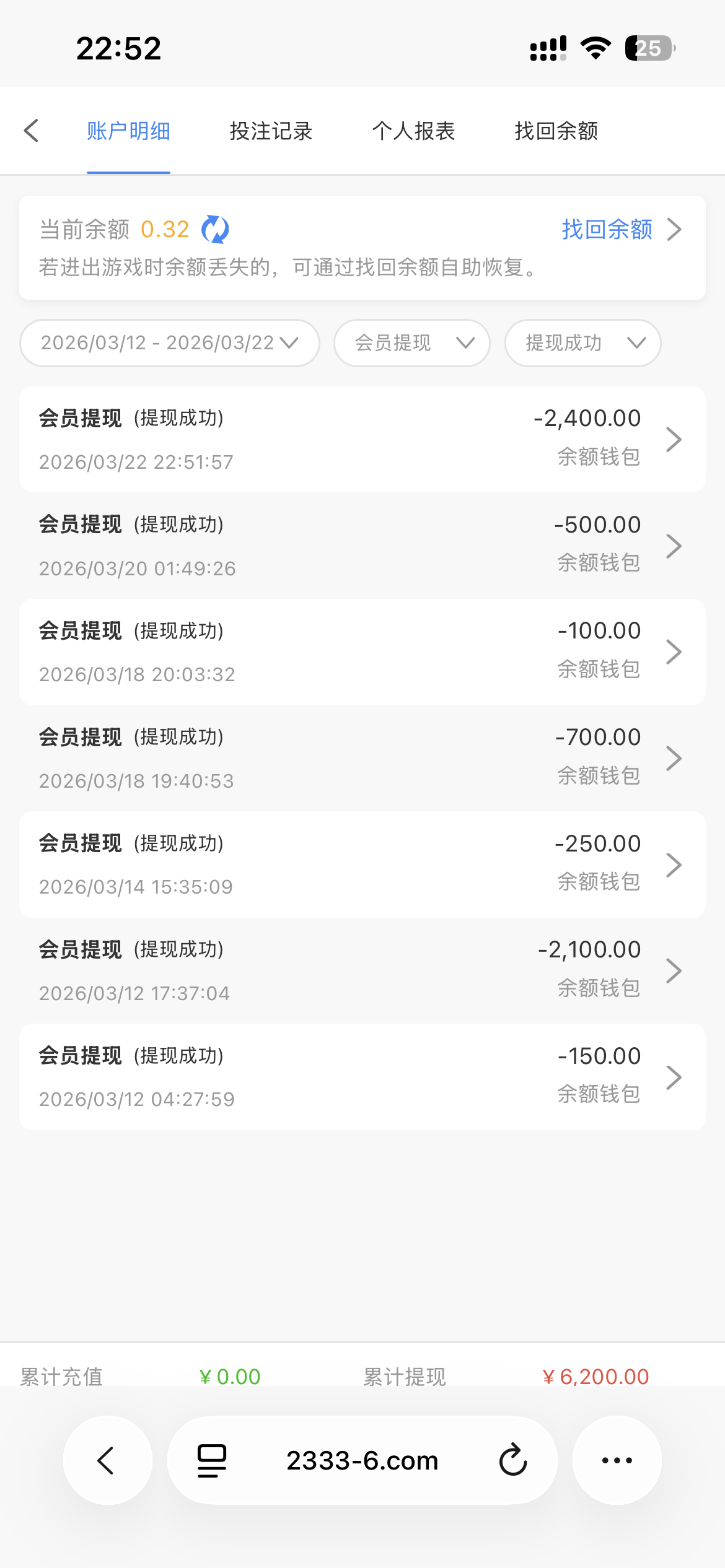Open the -500.00 withdrawal record

(362, 546)
